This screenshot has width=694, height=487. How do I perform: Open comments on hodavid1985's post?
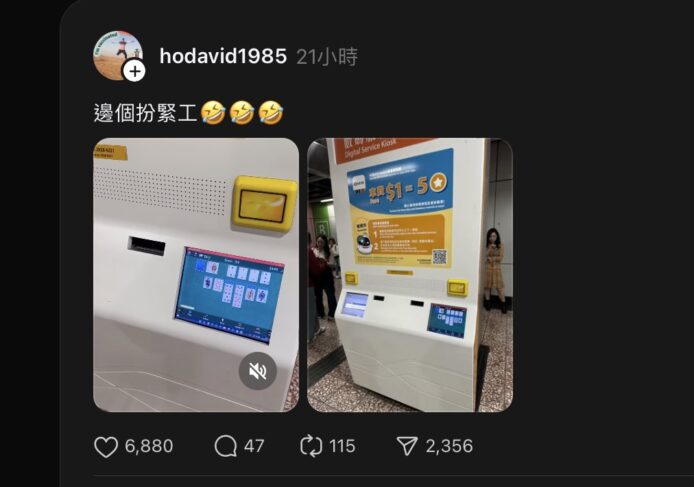[226, 446]
